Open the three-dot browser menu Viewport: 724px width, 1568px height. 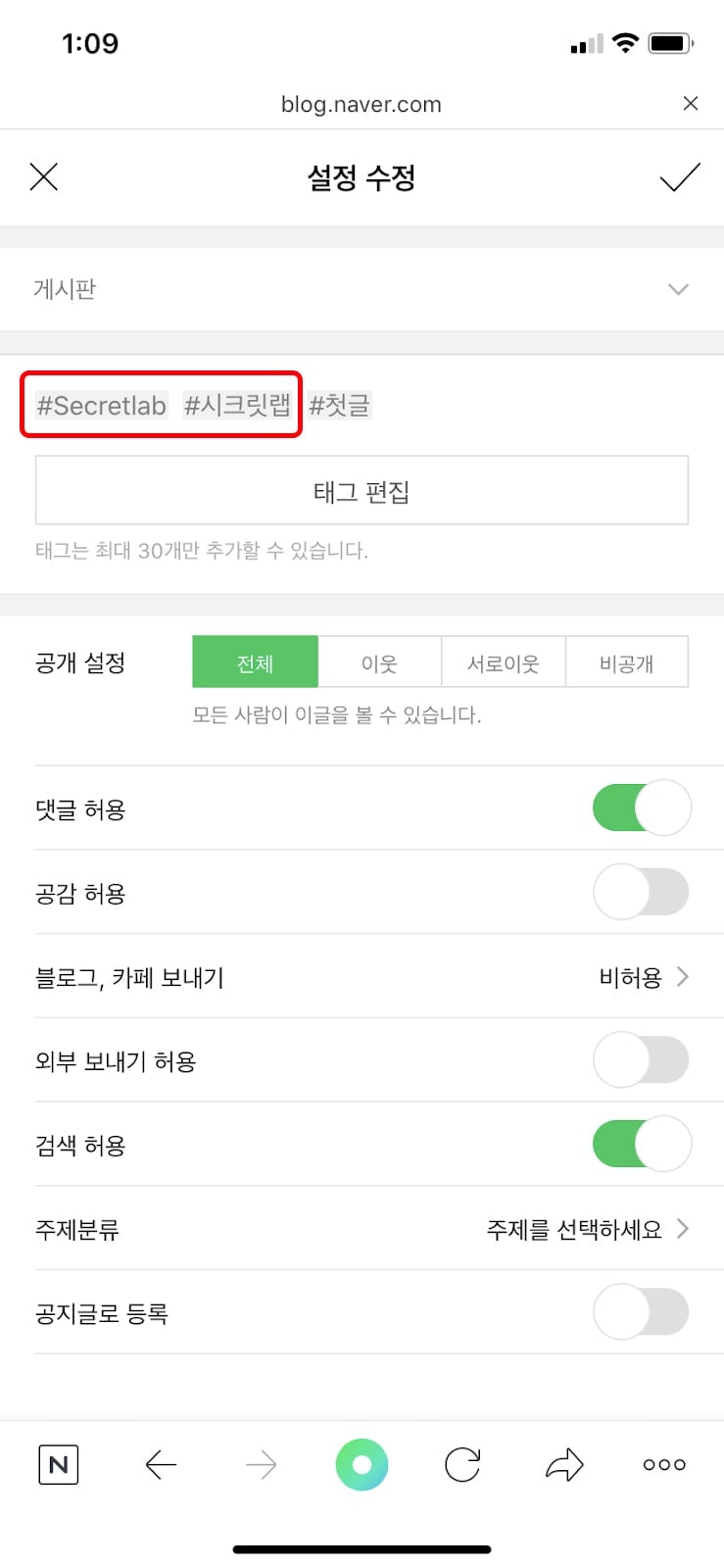(x=664, y=1465)
